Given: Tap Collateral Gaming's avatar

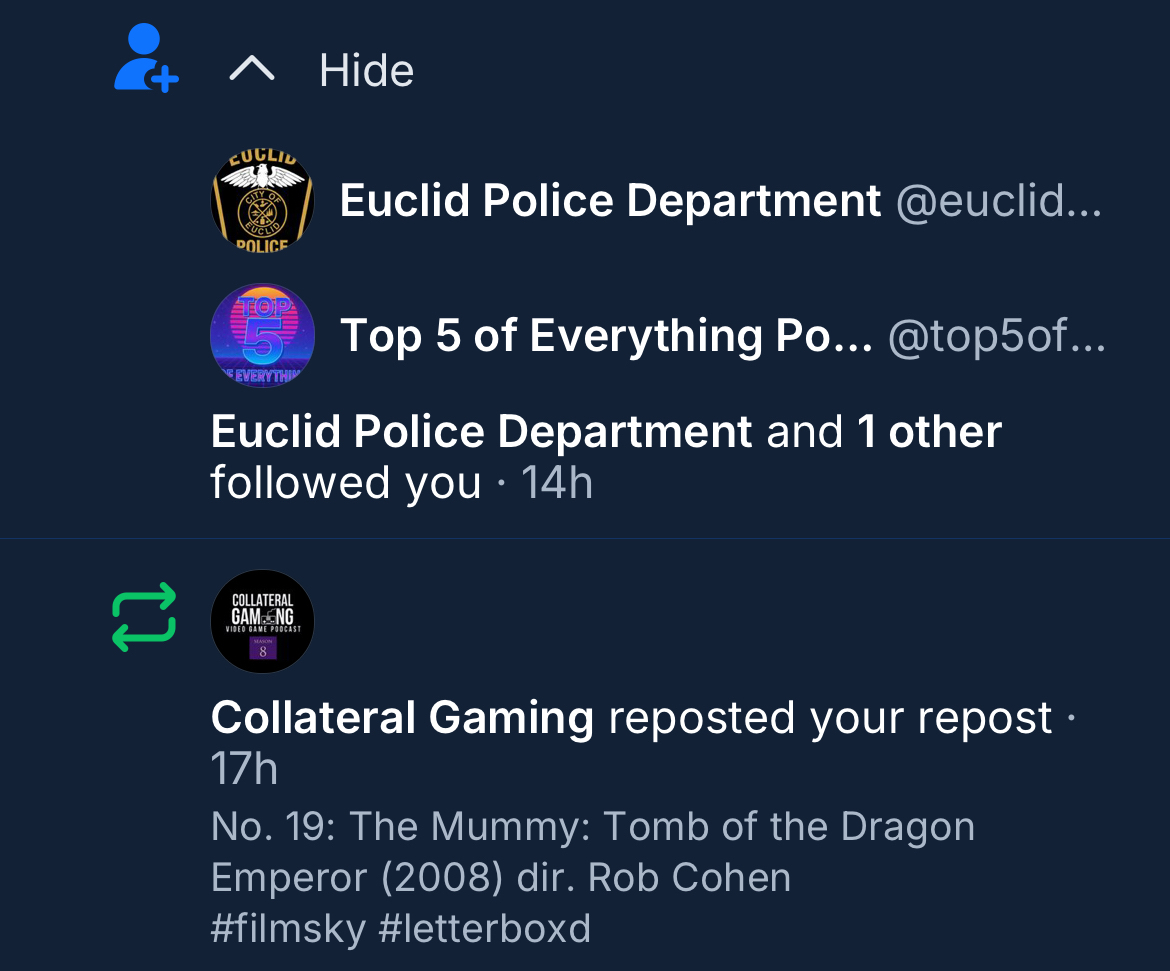Looking at the screenshot, I should point(263,622).
